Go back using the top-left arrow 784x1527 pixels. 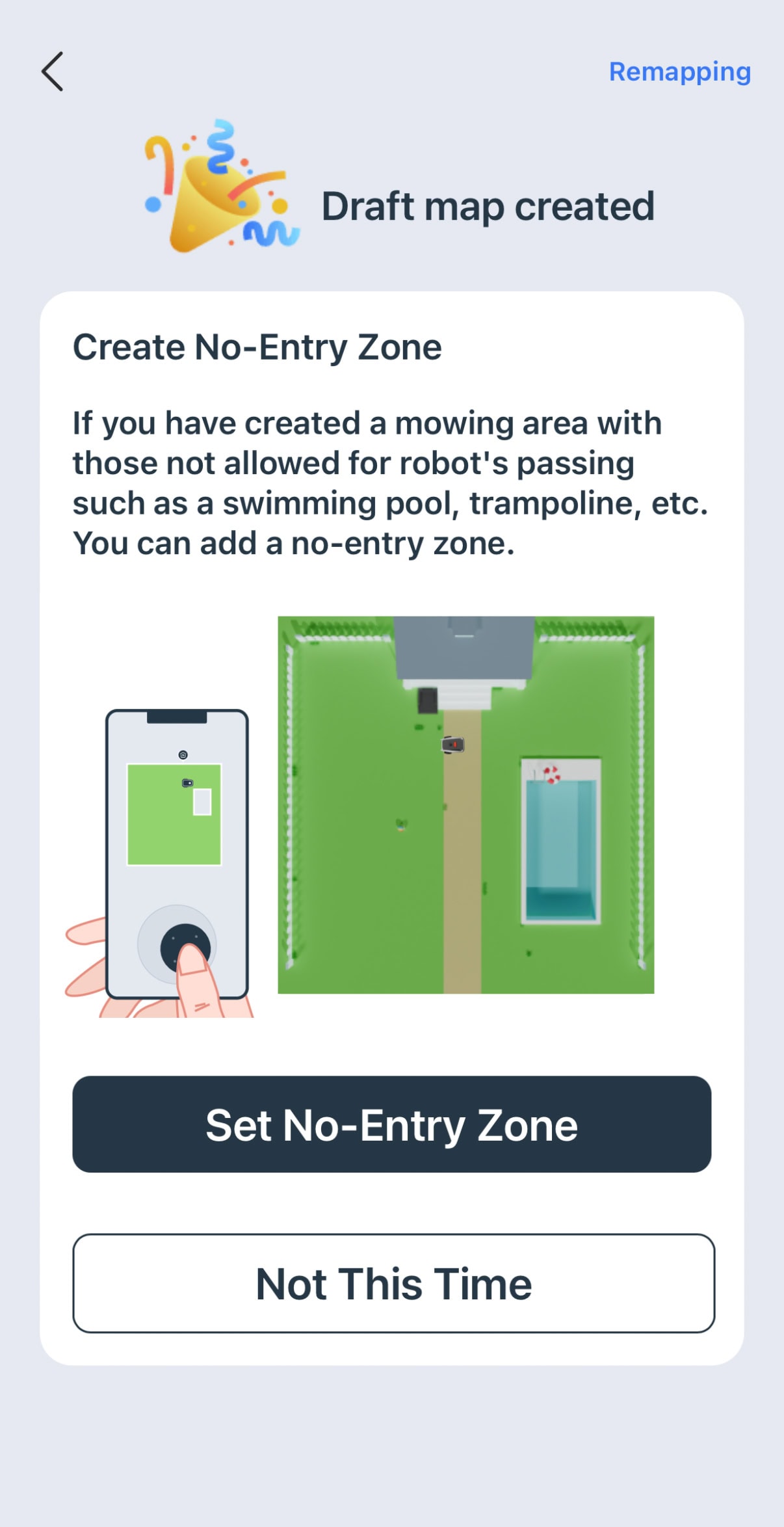point(52,72)
